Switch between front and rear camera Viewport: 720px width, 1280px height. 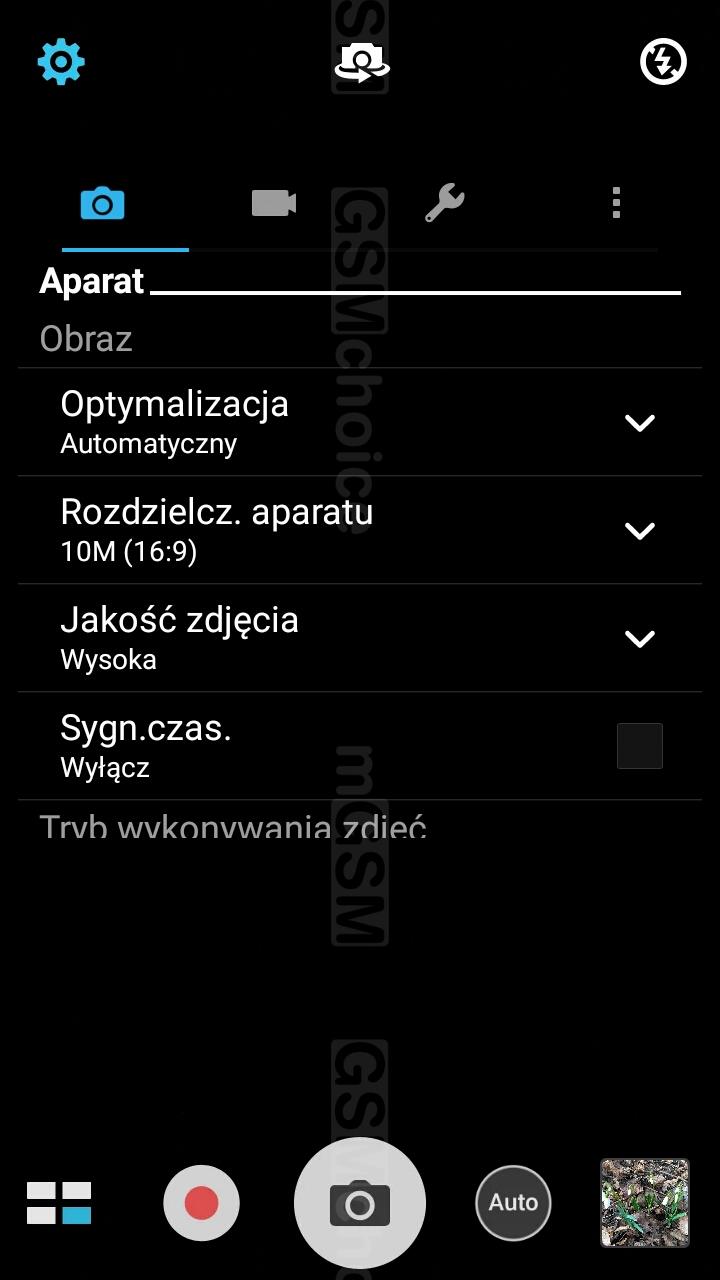(361, 63)
